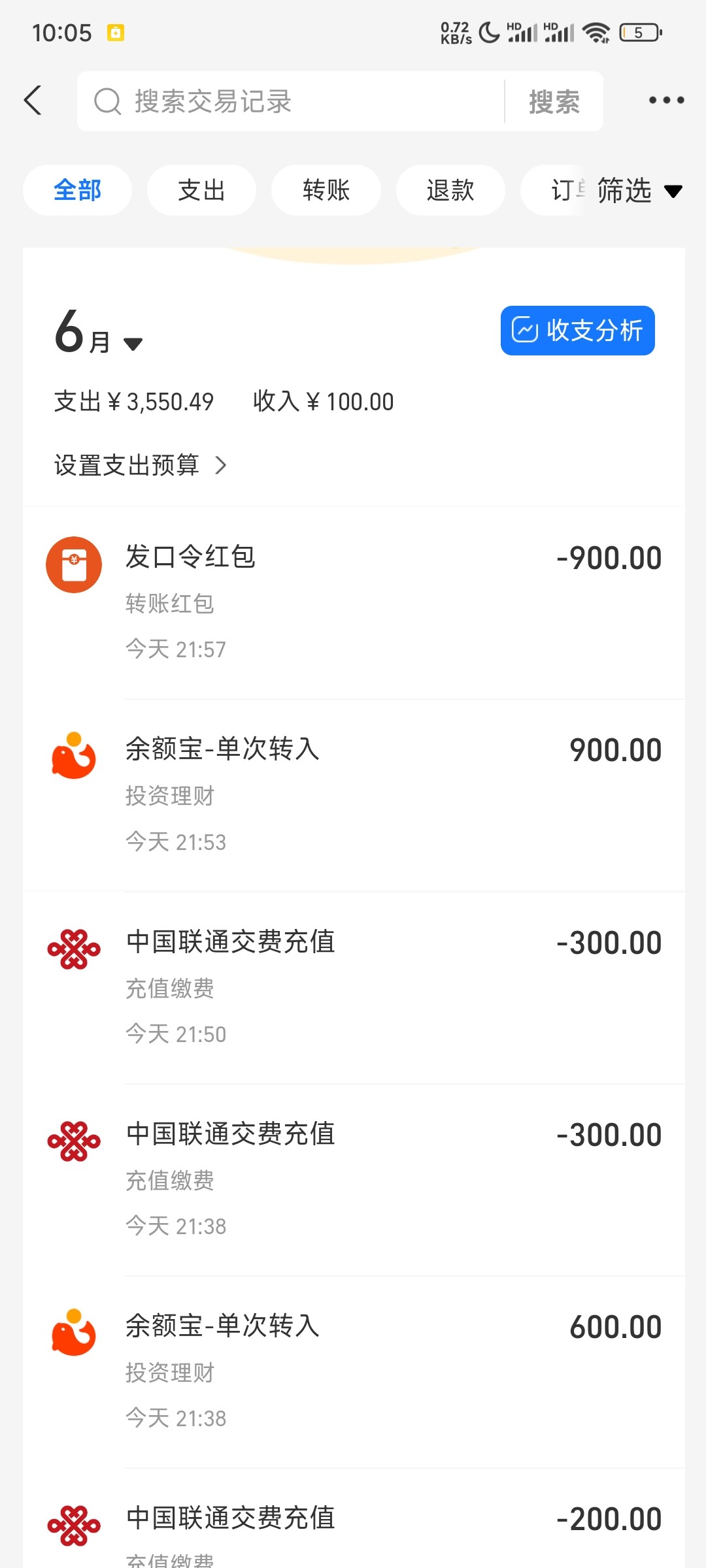
Task: Expand 设置支出预算 via its chevron arrow
Action: tap(221, 466)
